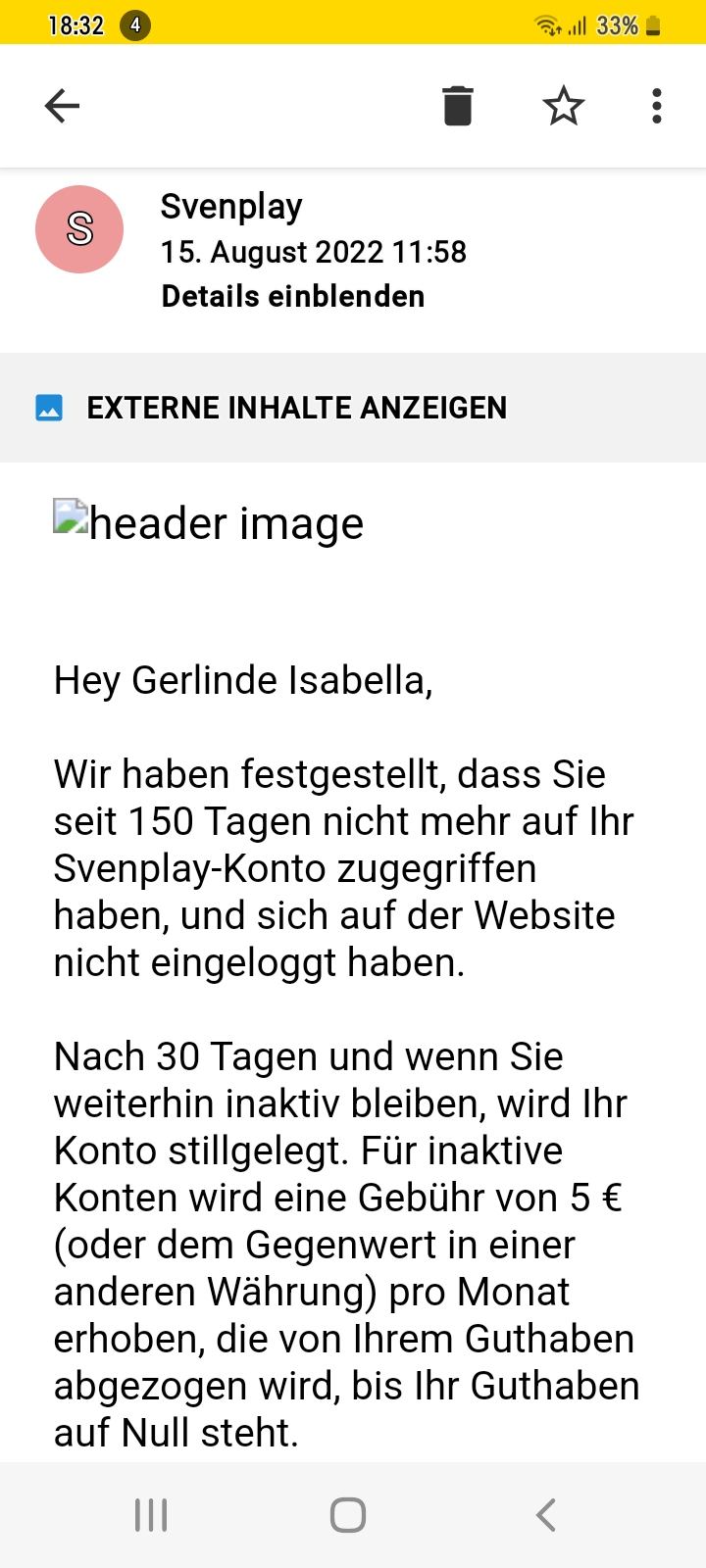The height and width of the screenshot is (1568, 706).
Task: Tap the system back button
Action: pyautogui.click(x=546, y=1514)
